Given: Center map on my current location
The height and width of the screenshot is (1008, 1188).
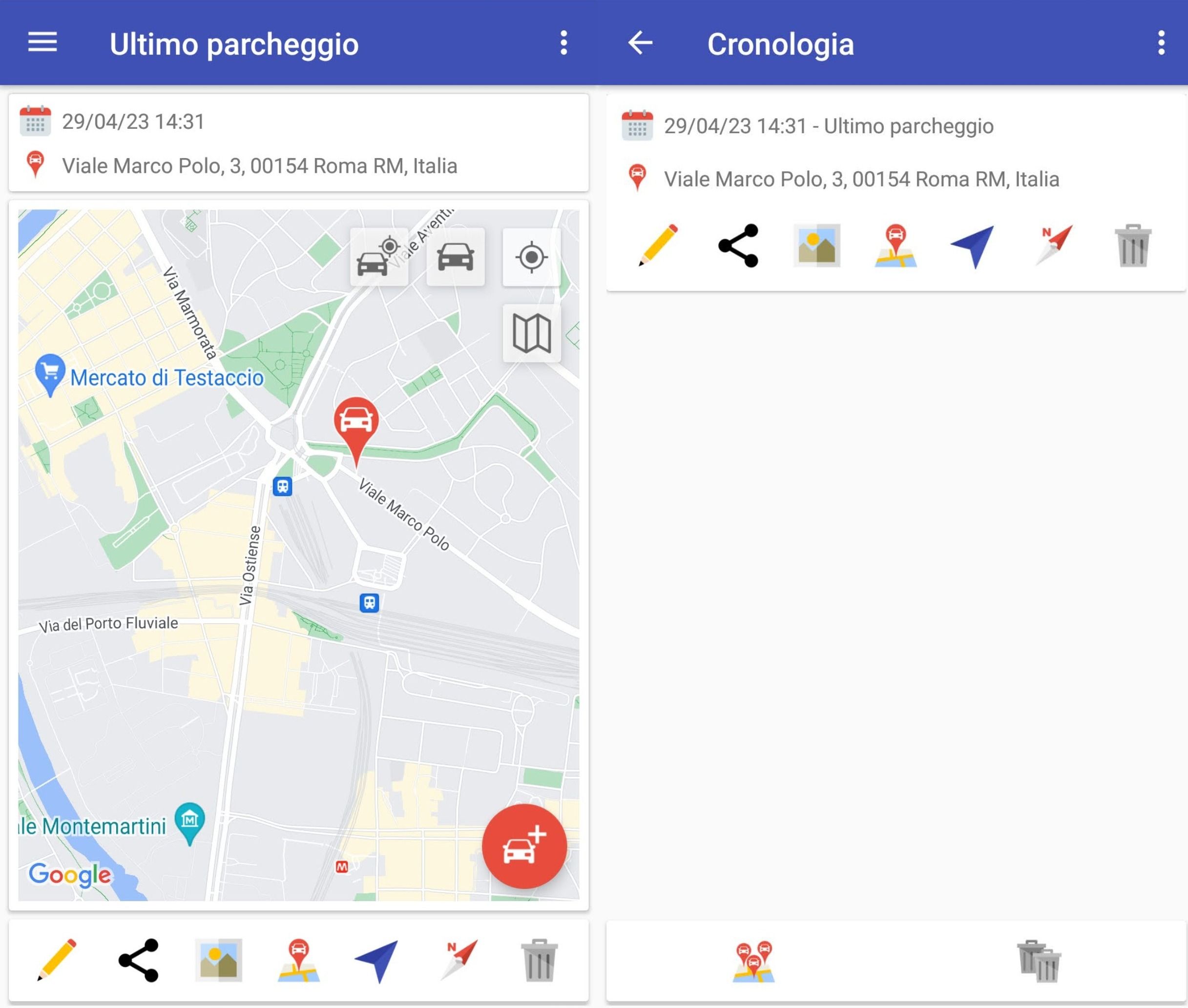Looking at the screenshot, I should click(x=531, y=257).
